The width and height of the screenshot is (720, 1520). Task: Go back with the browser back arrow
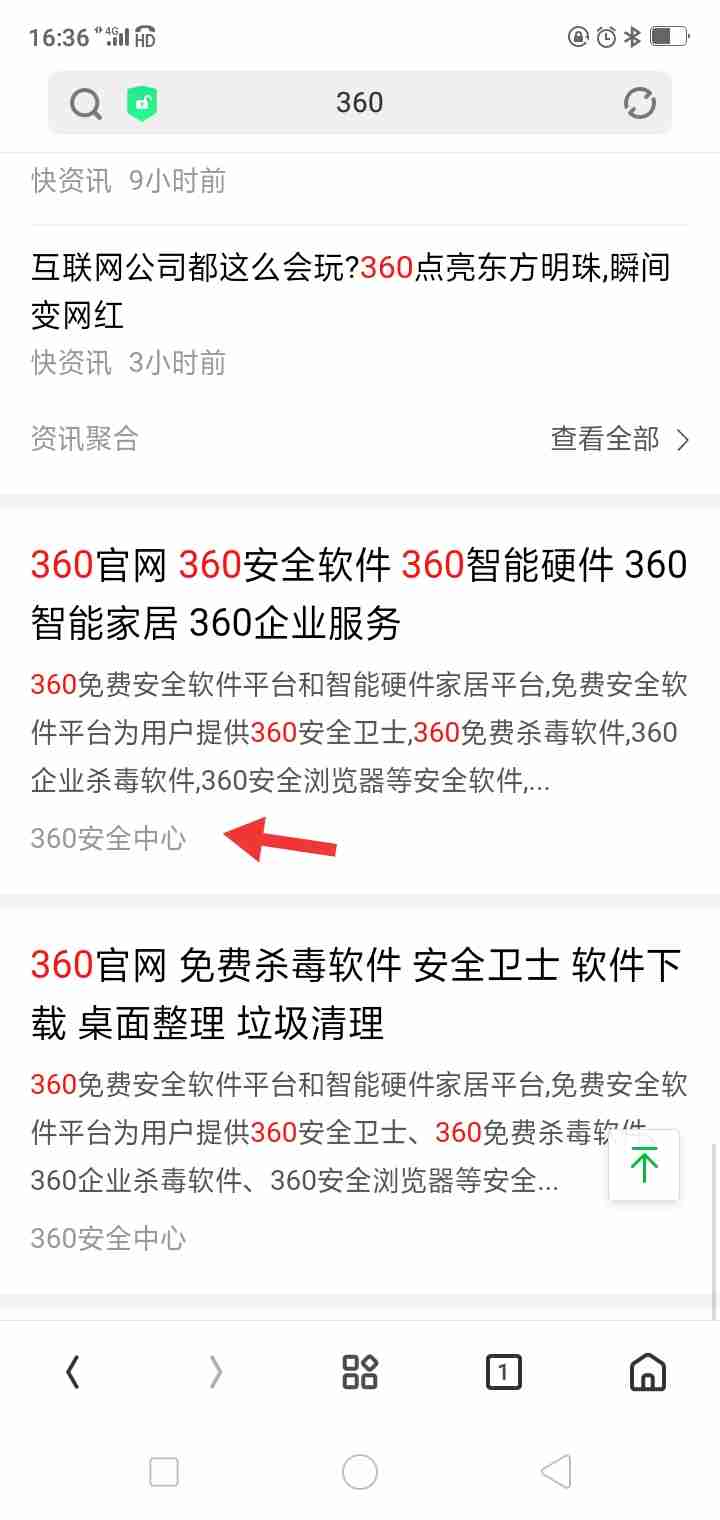[x=72, y=1372]
